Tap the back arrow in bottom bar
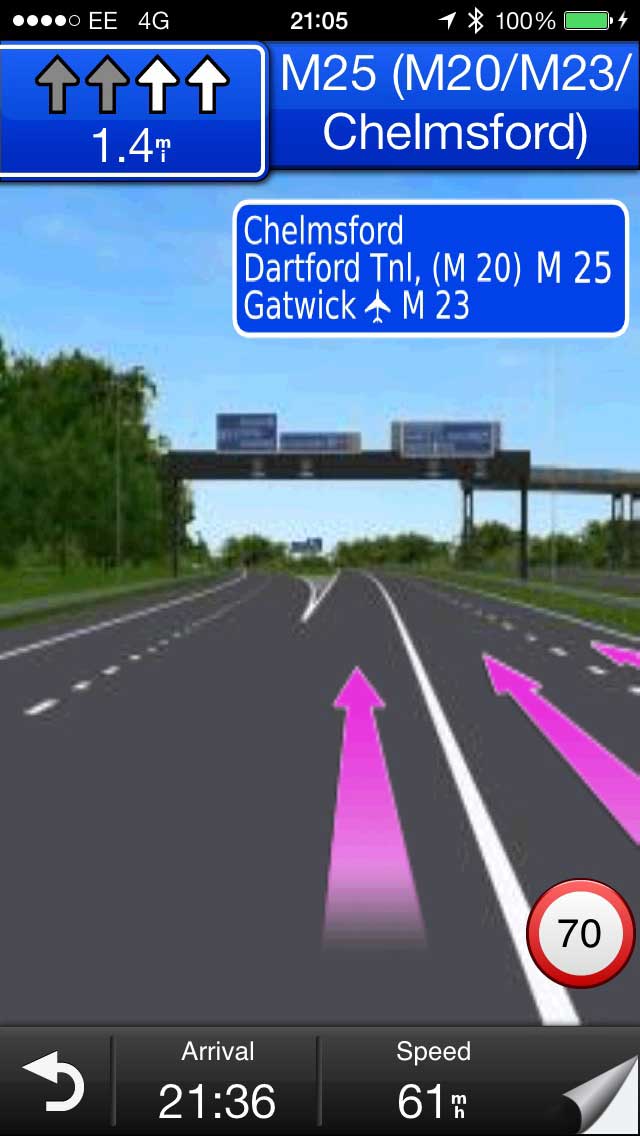The height and width of the screenshot is (1136, 640). (x=54, y=1084)
